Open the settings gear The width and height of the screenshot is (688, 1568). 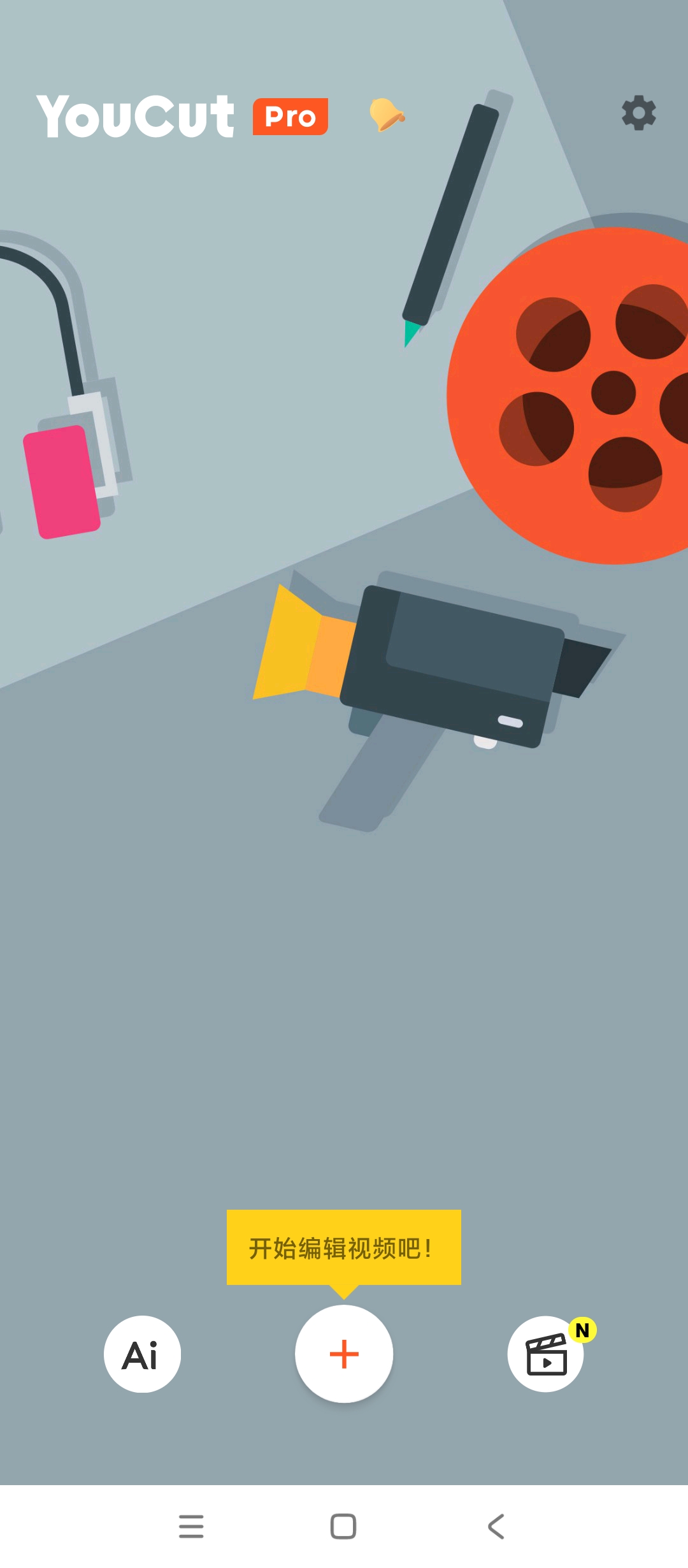[x=638, y=113]
